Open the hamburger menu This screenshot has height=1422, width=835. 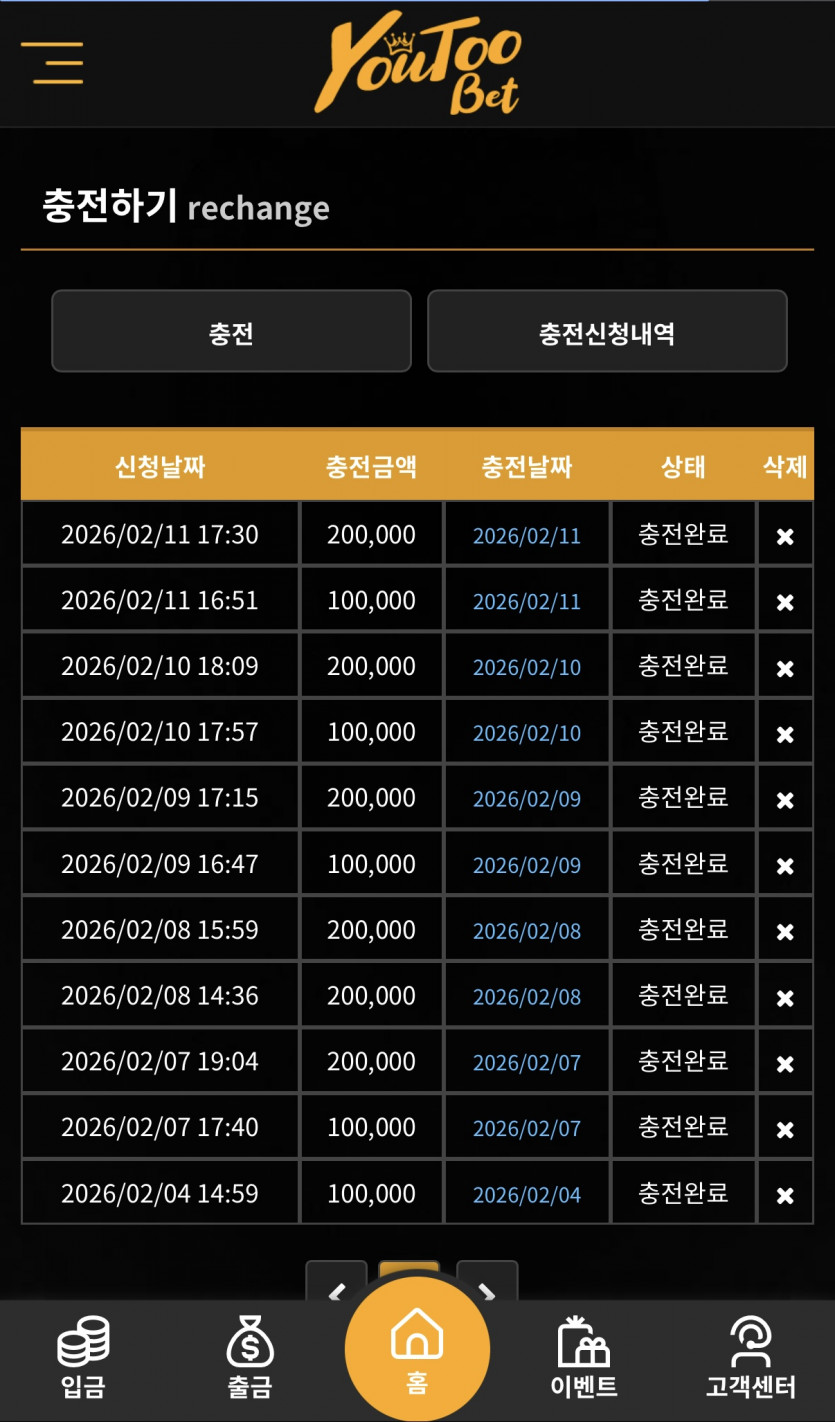pos(52,62)
